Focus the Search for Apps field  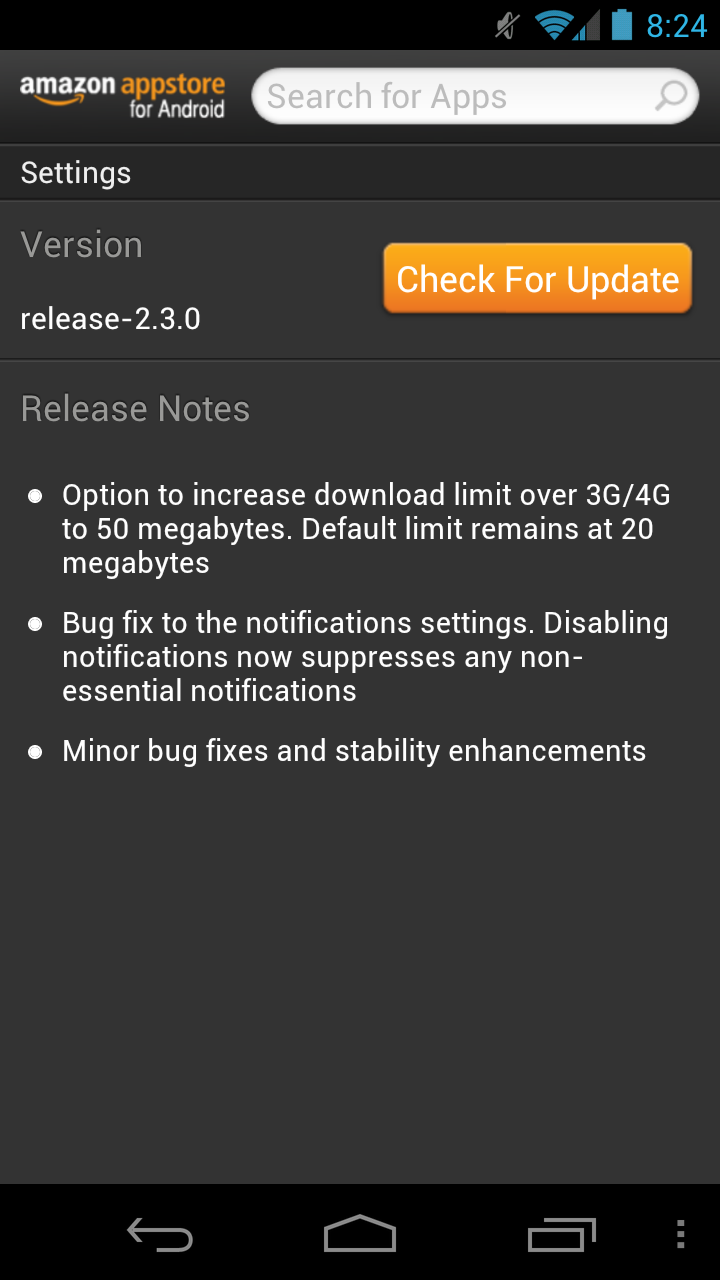point(450,97)
